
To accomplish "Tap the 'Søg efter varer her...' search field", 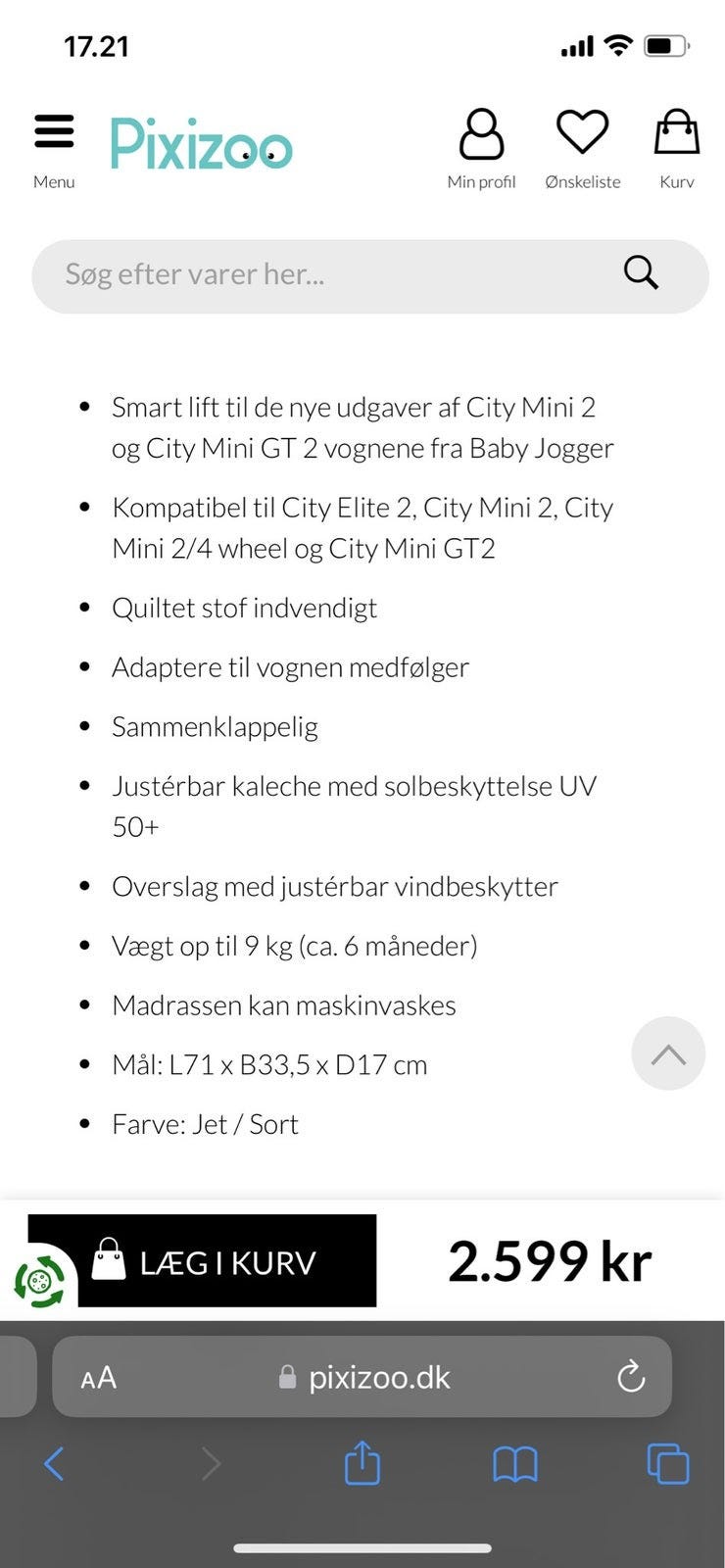I will [x=245, y=274].
